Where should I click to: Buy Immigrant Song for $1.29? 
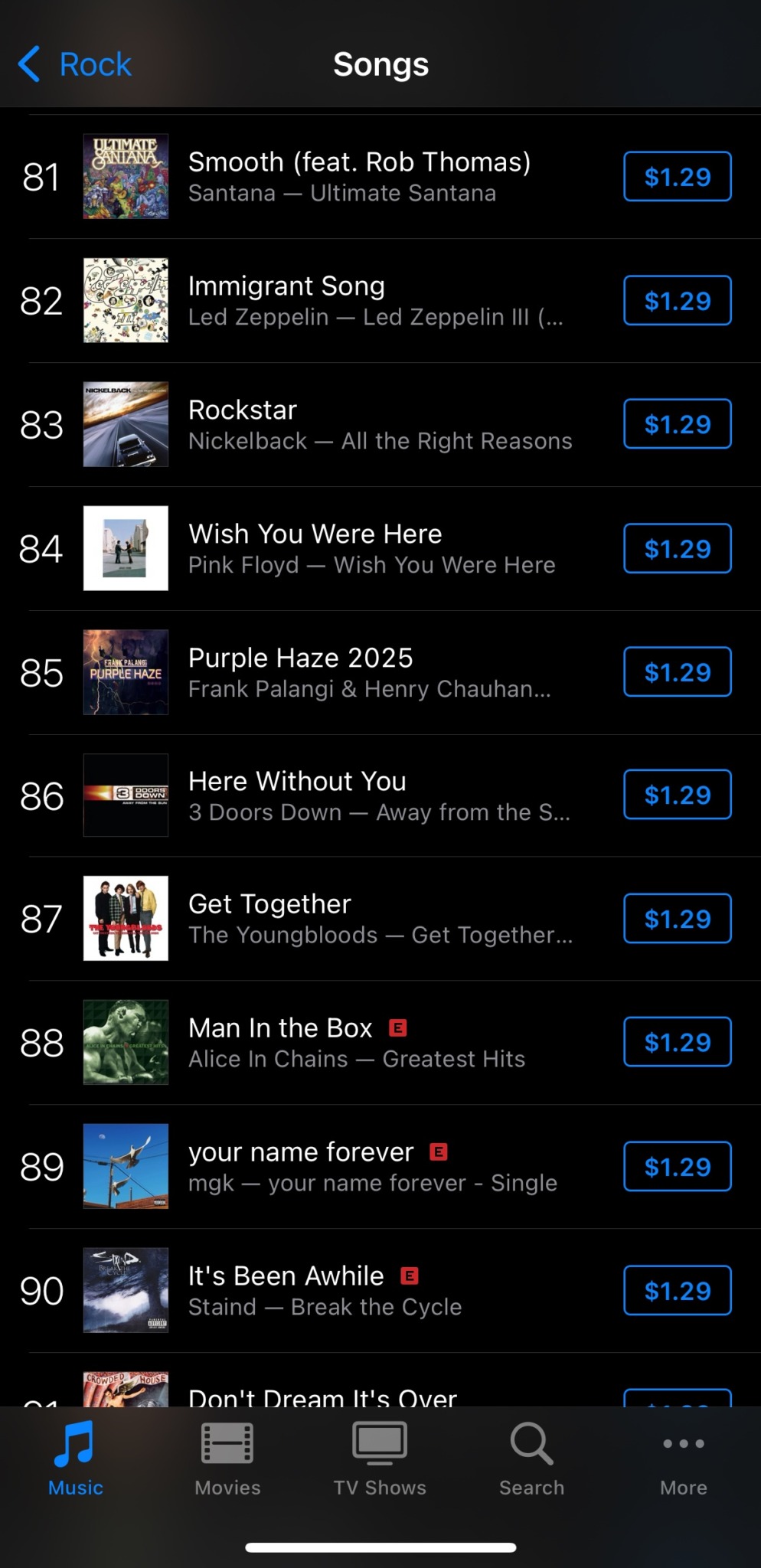[x=677, y=301]
